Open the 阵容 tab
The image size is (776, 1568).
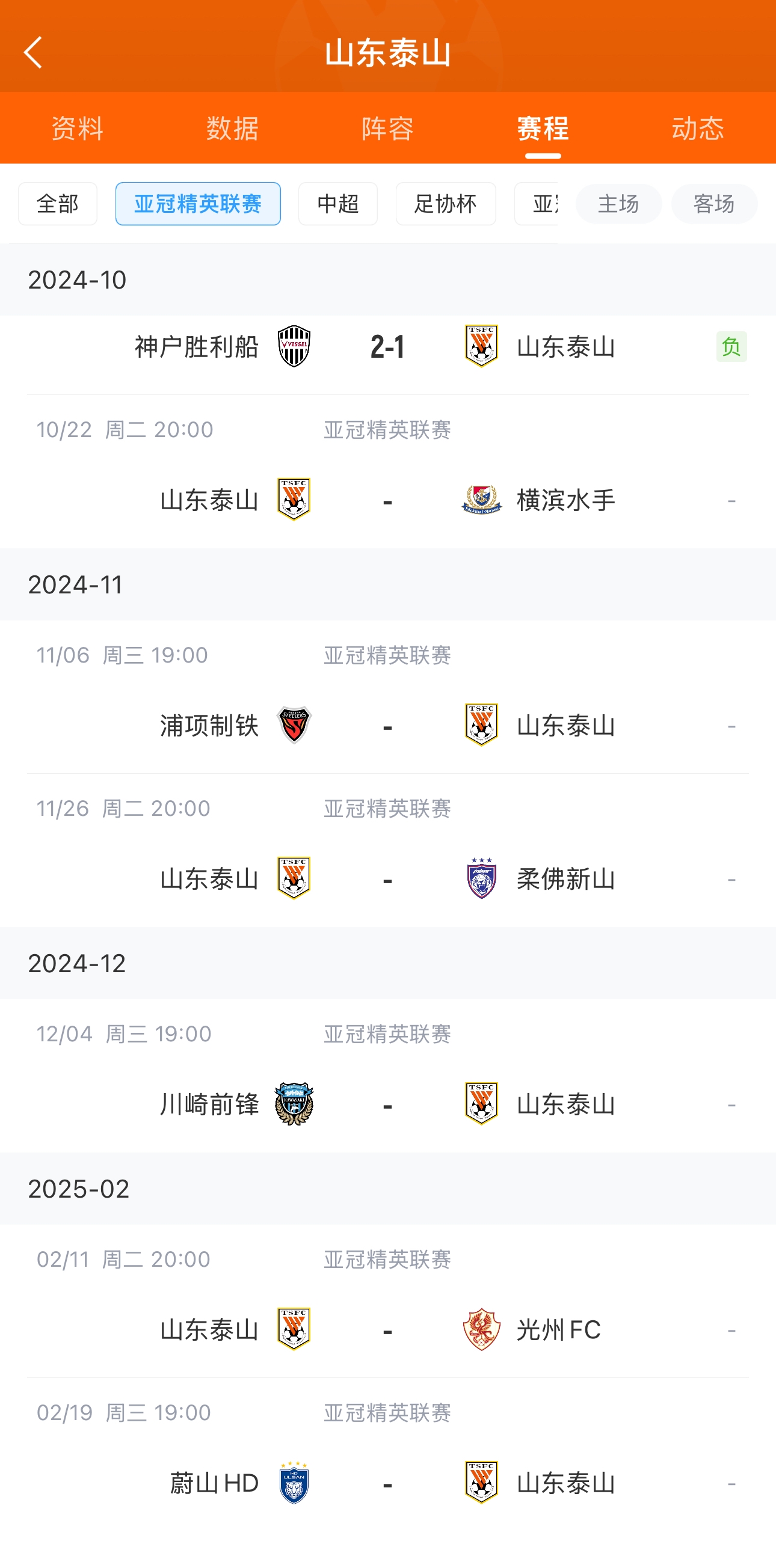pyautogui.click(x=388, y=129)
